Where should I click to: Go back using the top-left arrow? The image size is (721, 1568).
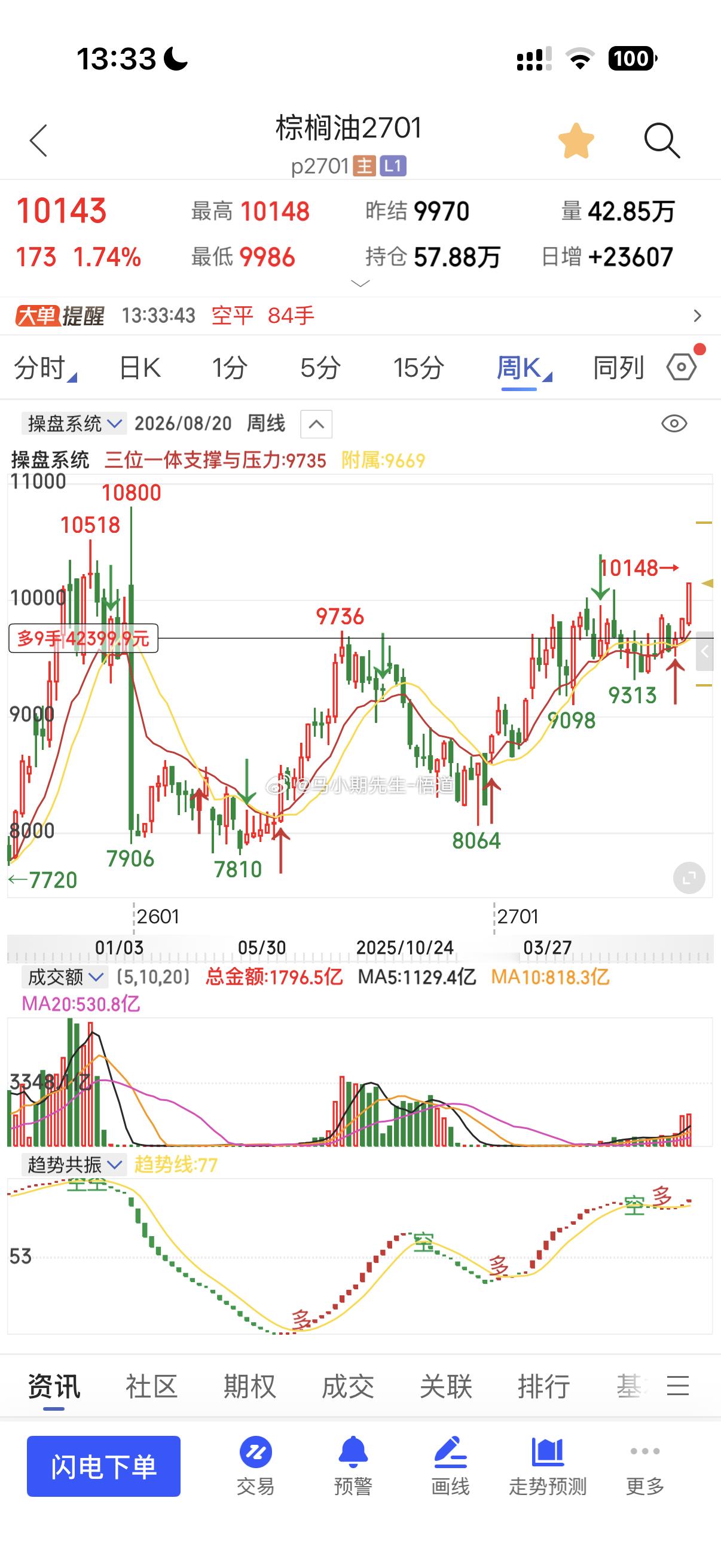[38, 141]
